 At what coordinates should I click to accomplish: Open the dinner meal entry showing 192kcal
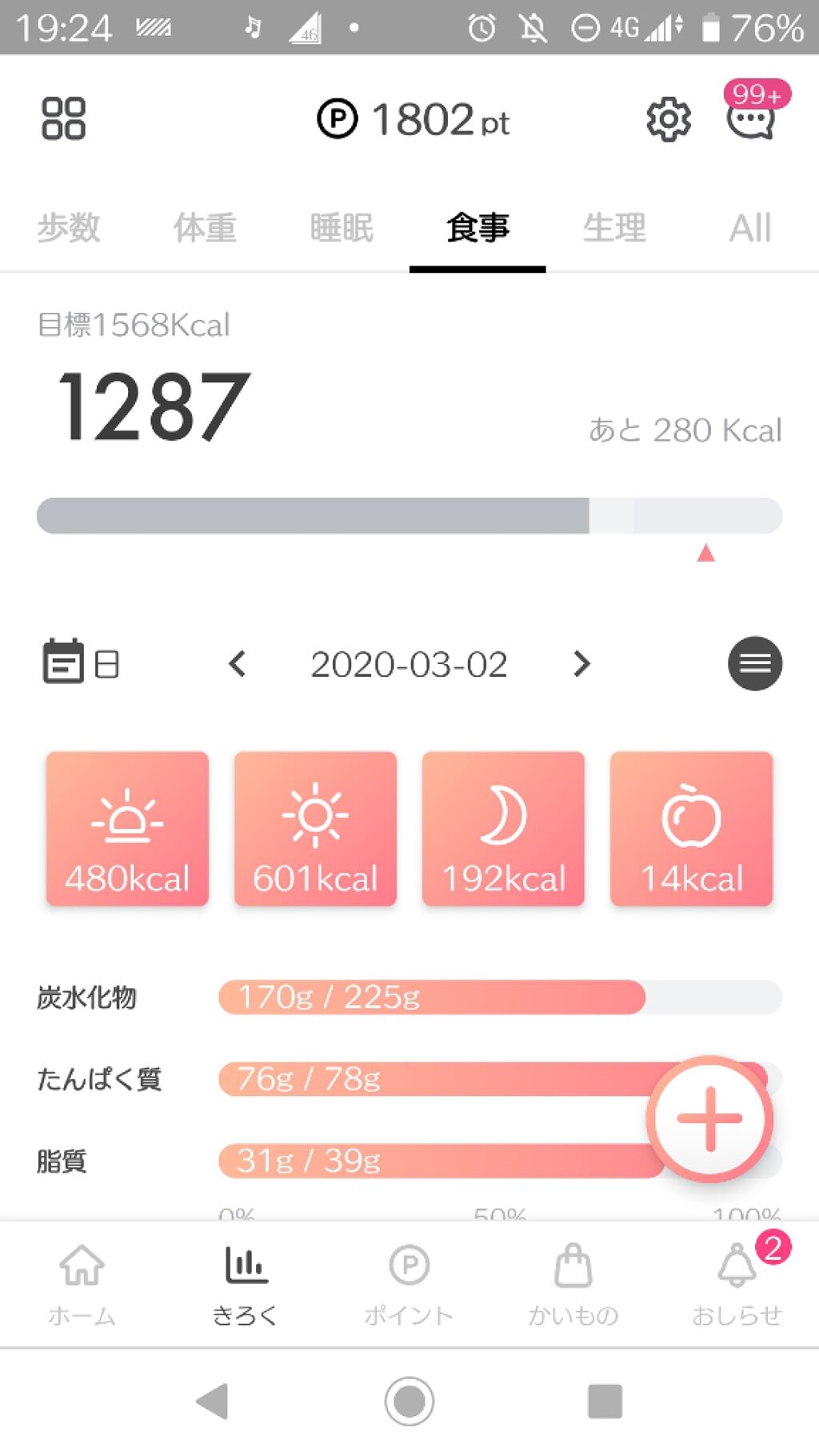click(x=502, y=830)
